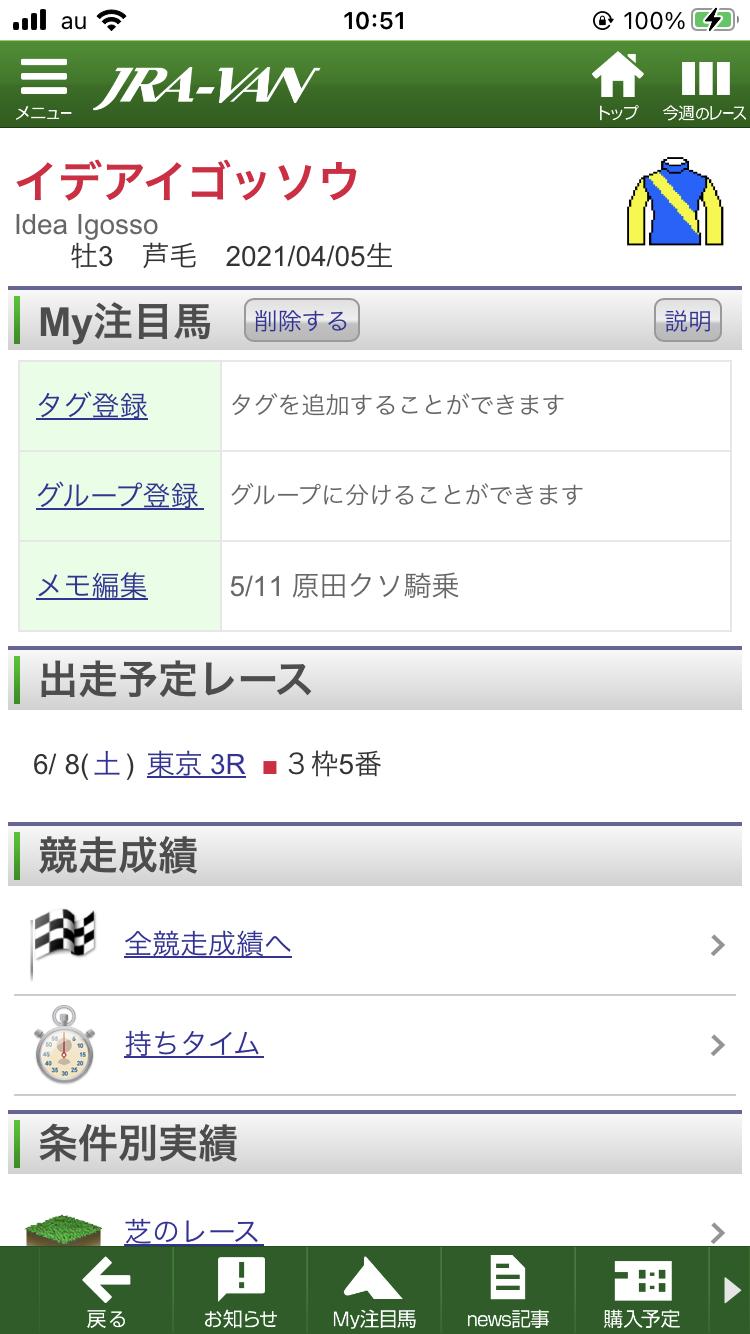Viewport: 750px width, 1334px height.
Task: Switch to My注目馬 in bottom bar
Action: 373,1291
